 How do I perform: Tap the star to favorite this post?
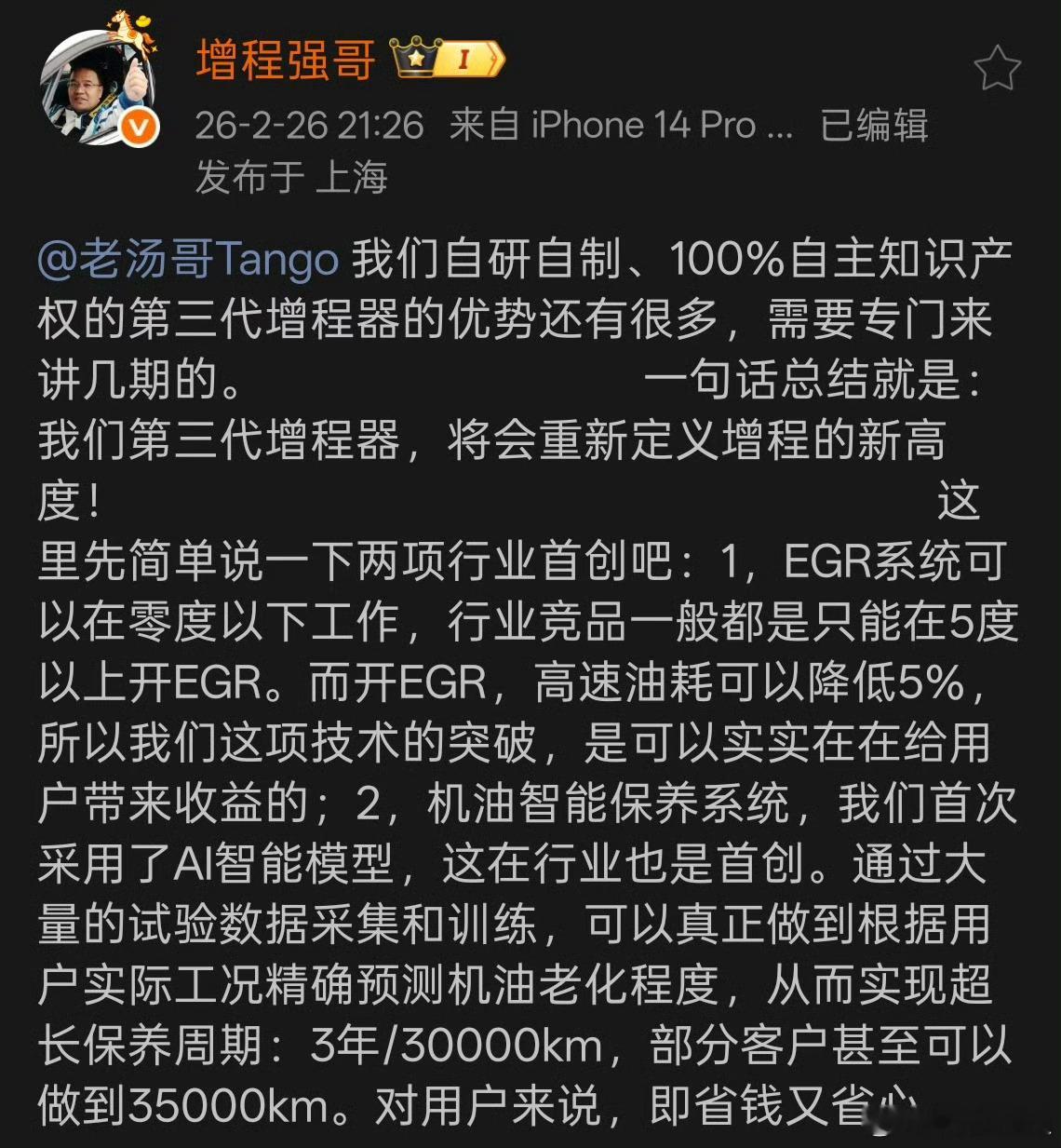click(x=998, y=67)
